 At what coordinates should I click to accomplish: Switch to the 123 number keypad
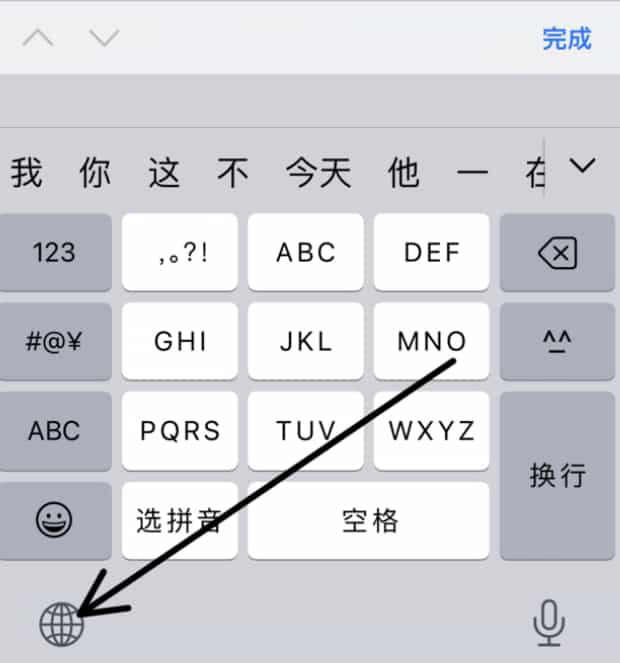click(54, 251)
